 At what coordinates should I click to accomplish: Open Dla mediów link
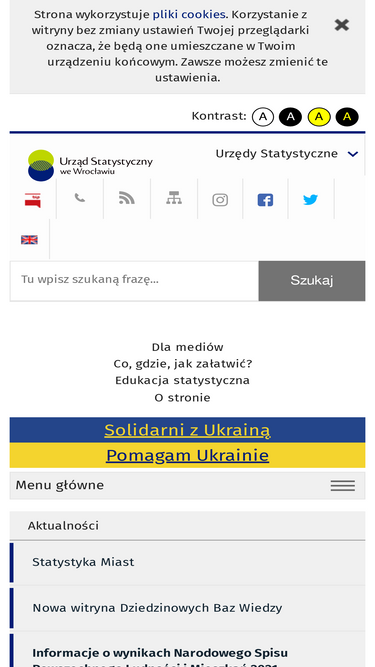pyautogui.click(x=188, y=347)
